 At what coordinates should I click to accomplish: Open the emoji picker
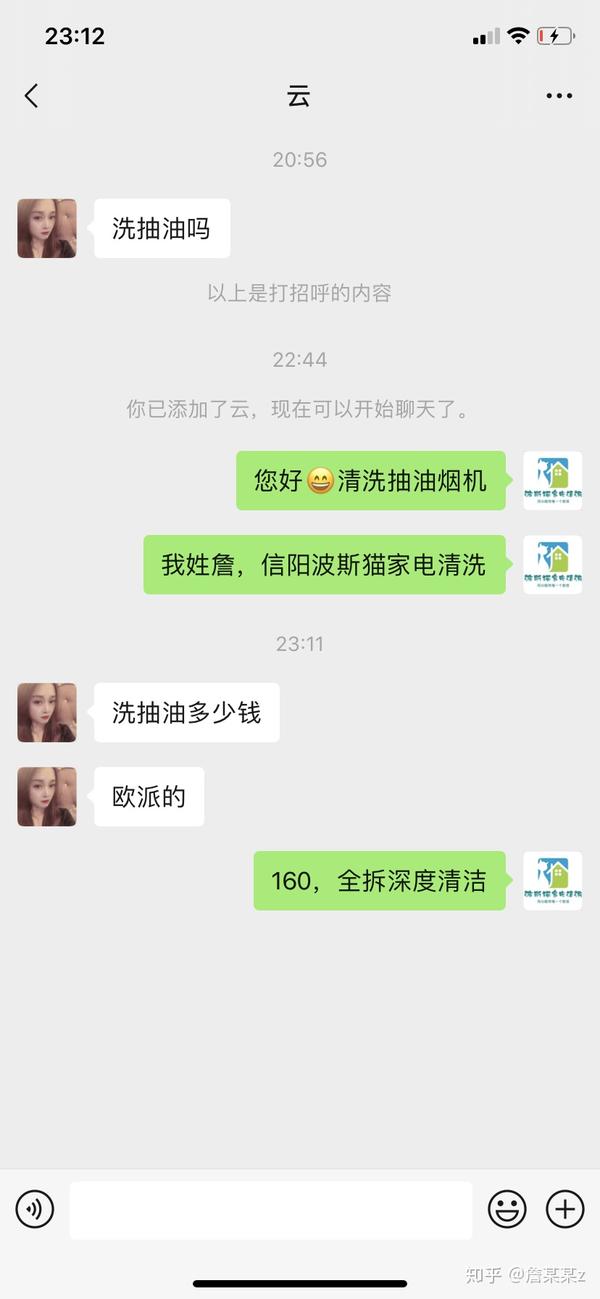coord(507,1210)
